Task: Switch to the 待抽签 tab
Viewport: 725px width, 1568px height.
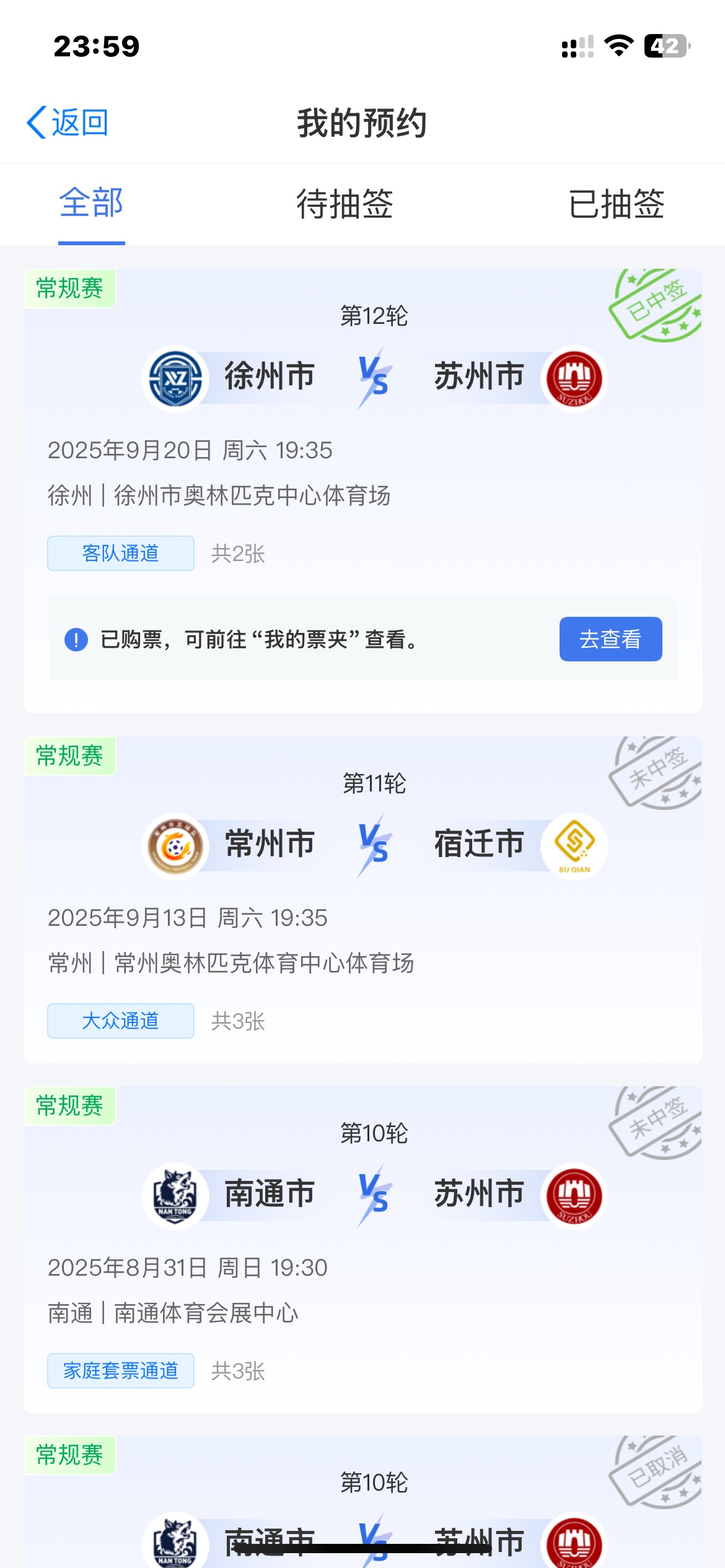Action: point(345,204)
